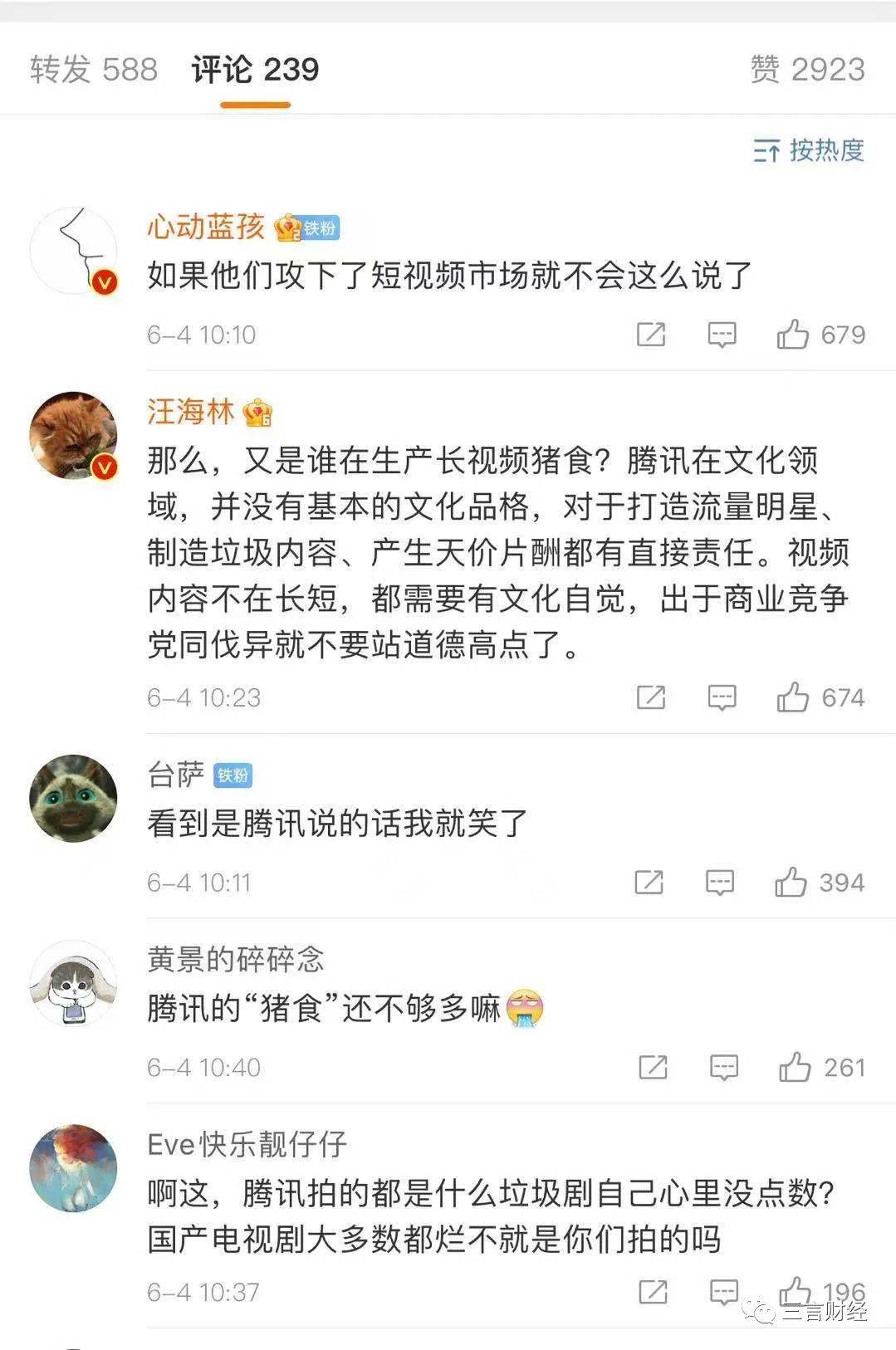Open 汪海林's username link
Screen dimensions: 896x1350
[191, 411]
